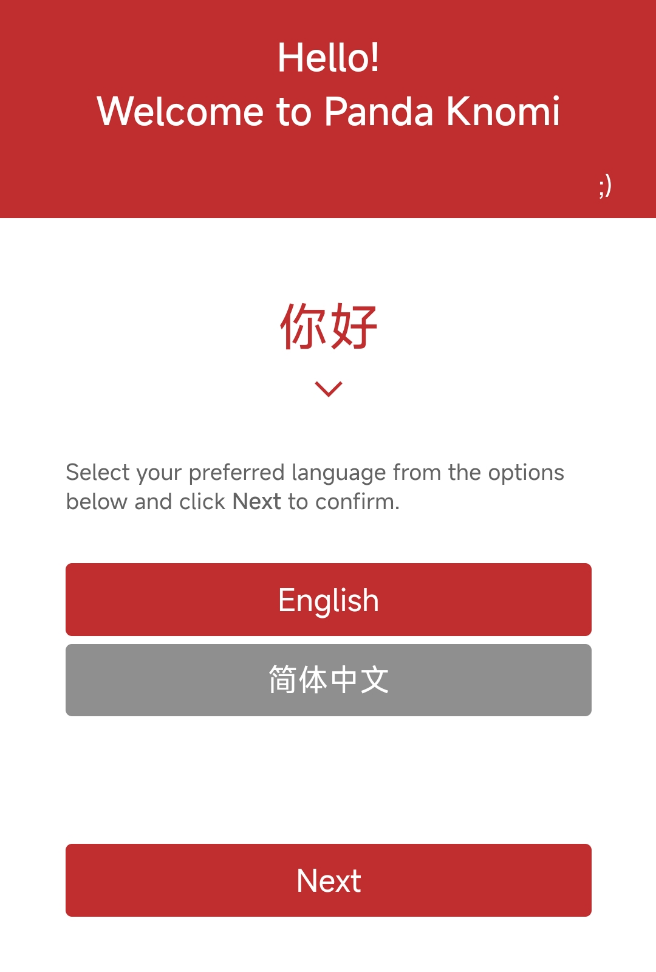This screenshot has width=656, height=972.
Task: Choose the 简体中文 language option
Action: 328,680
